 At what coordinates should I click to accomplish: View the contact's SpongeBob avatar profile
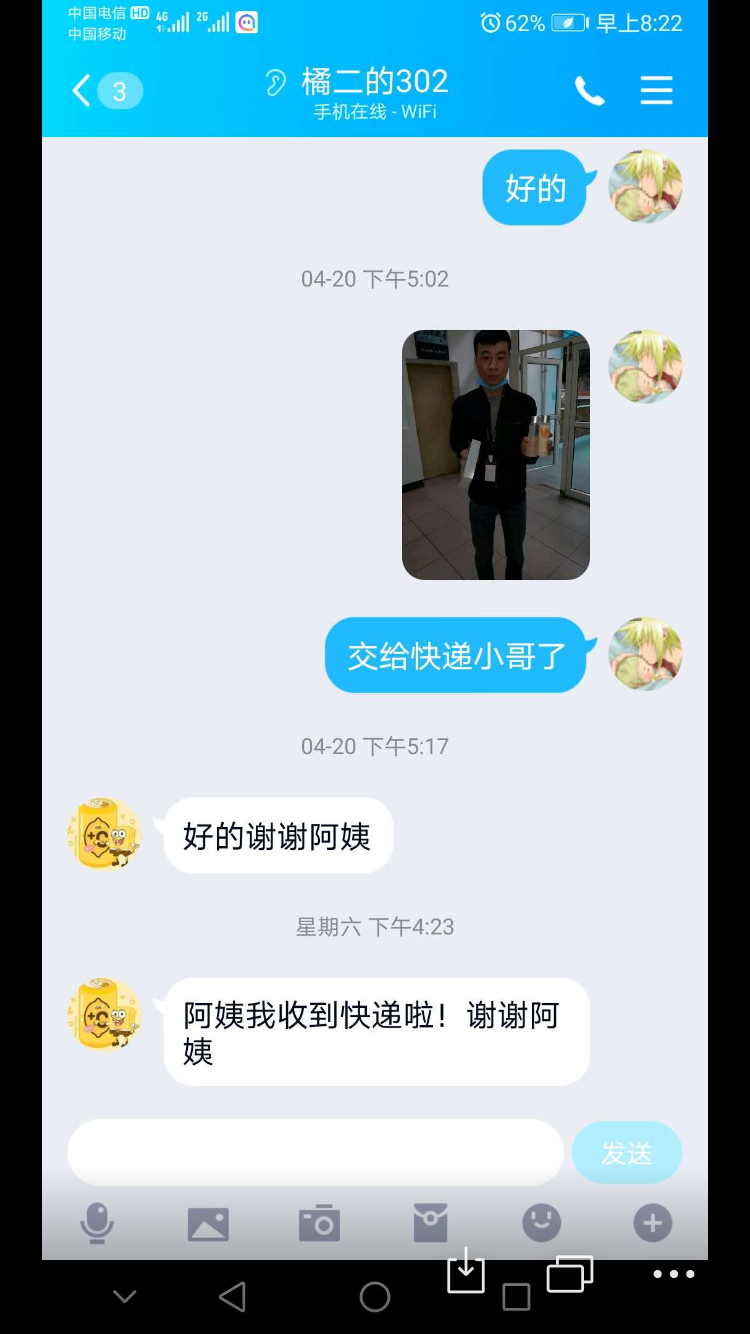pyautogui.click(x=104, y=834)
